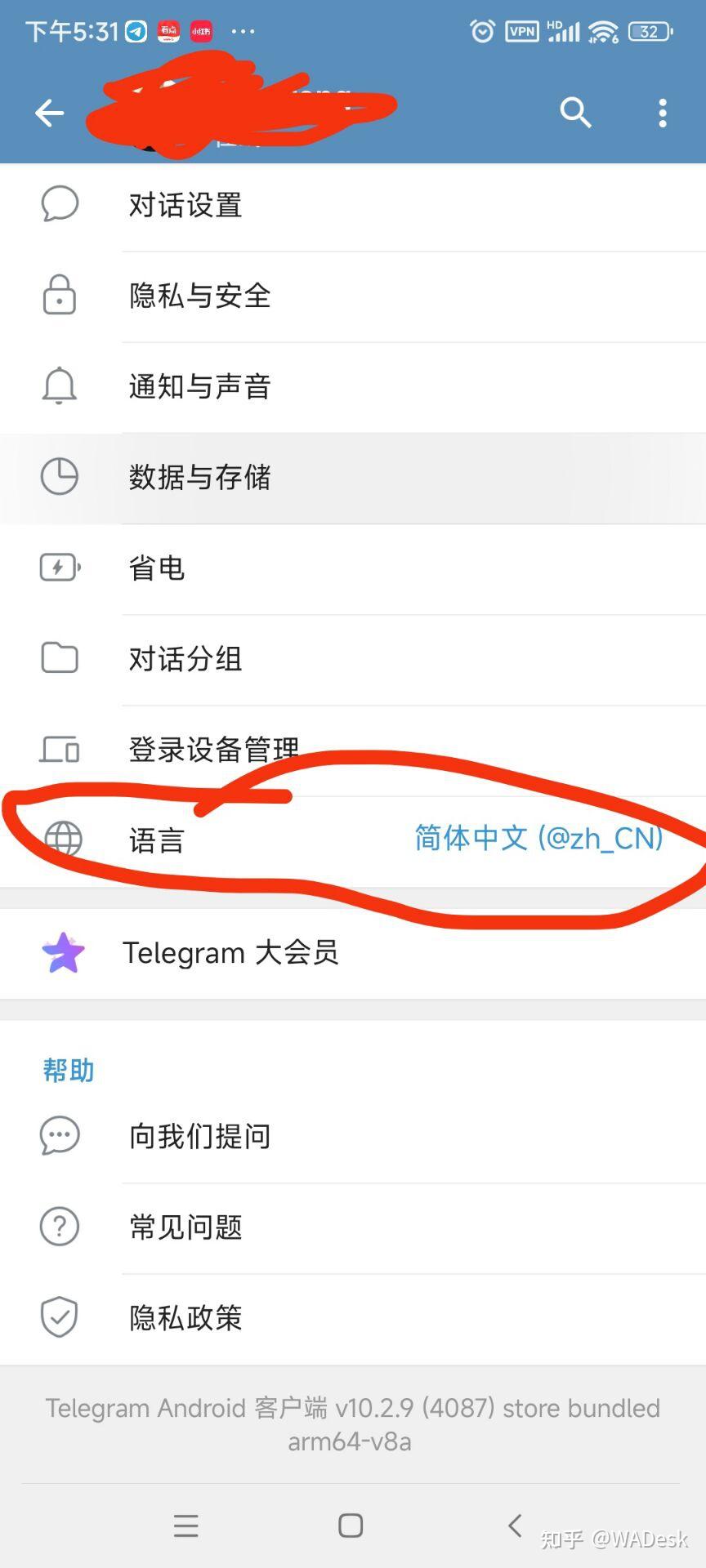
Task: Open the 向我们提问 help entry
Action: point(199,1135)
